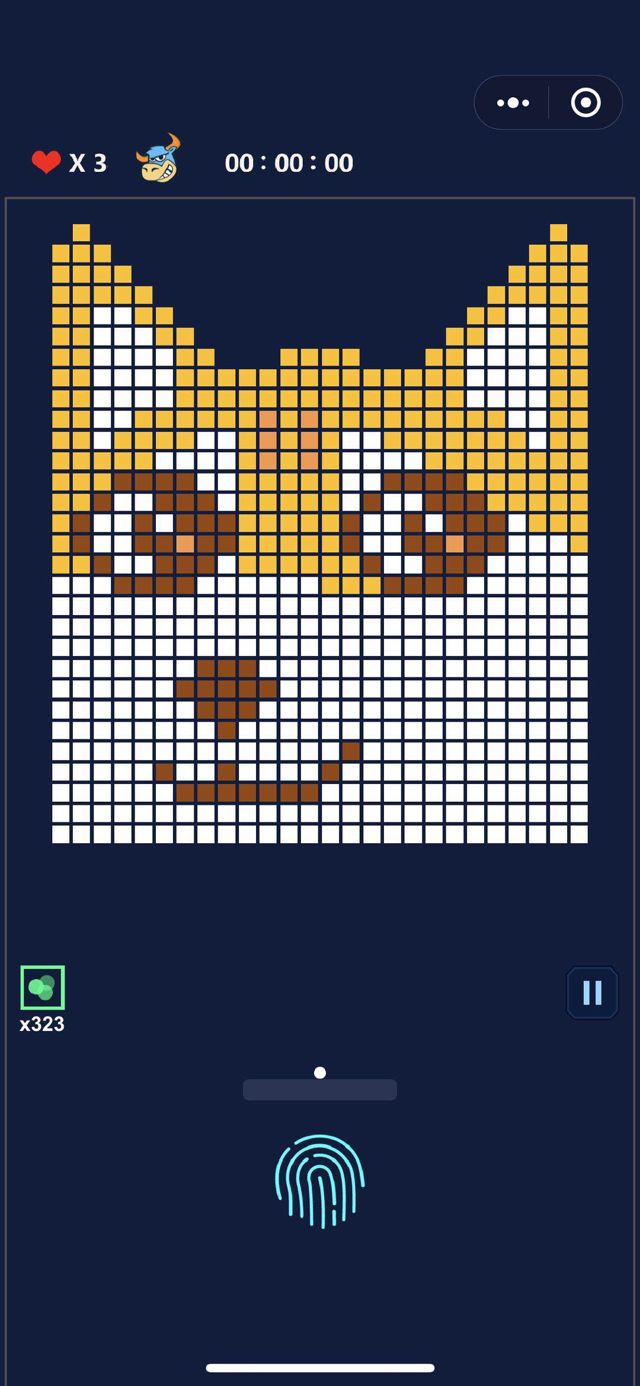Open the mini program more options menu
Image resolution: width=640 pixels, height=1386 pixels.
pyautogui.click(x=513, y=103)
